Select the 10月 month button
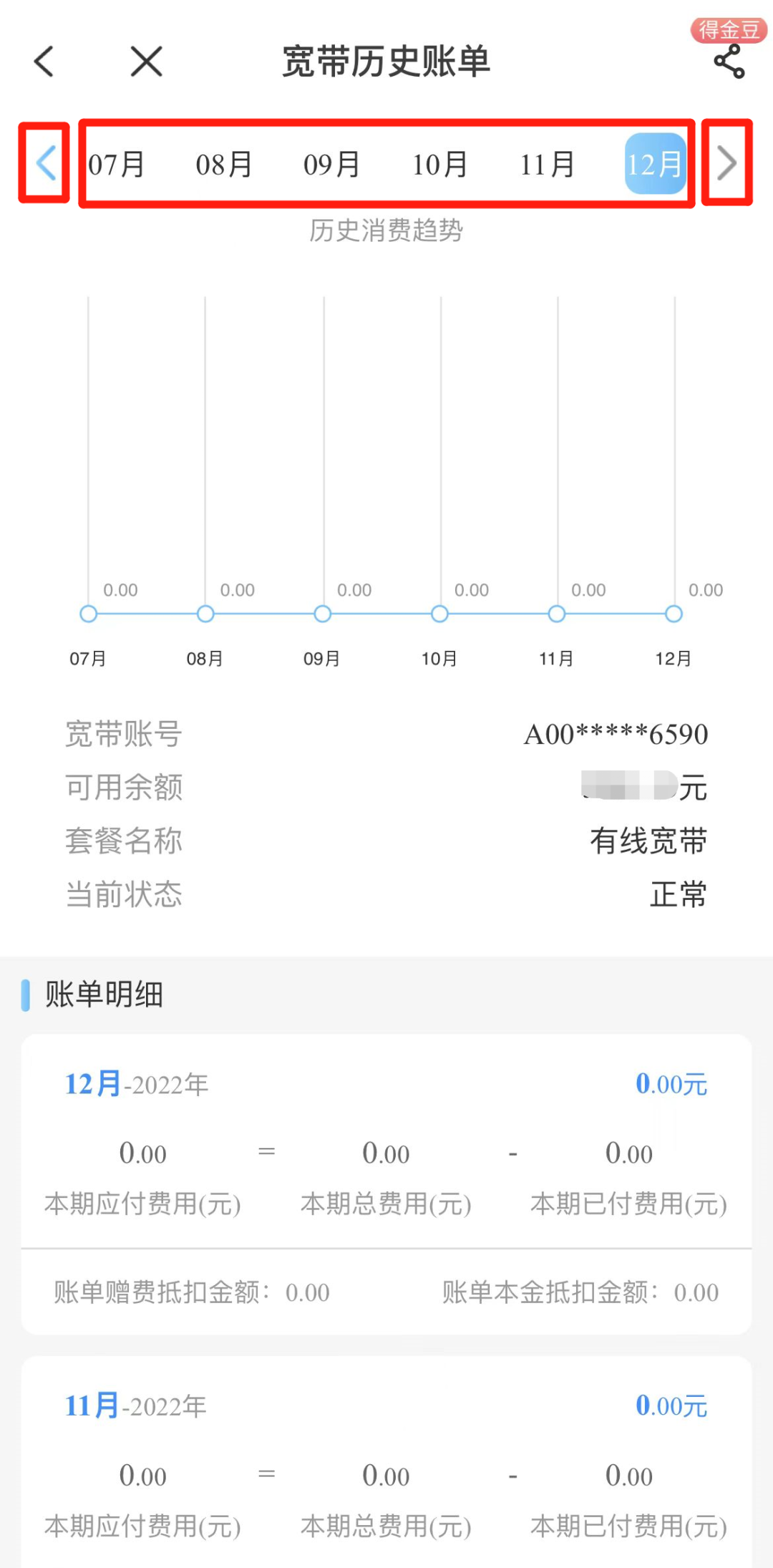The image size is (773, 1568). click(x=439, y=163)
